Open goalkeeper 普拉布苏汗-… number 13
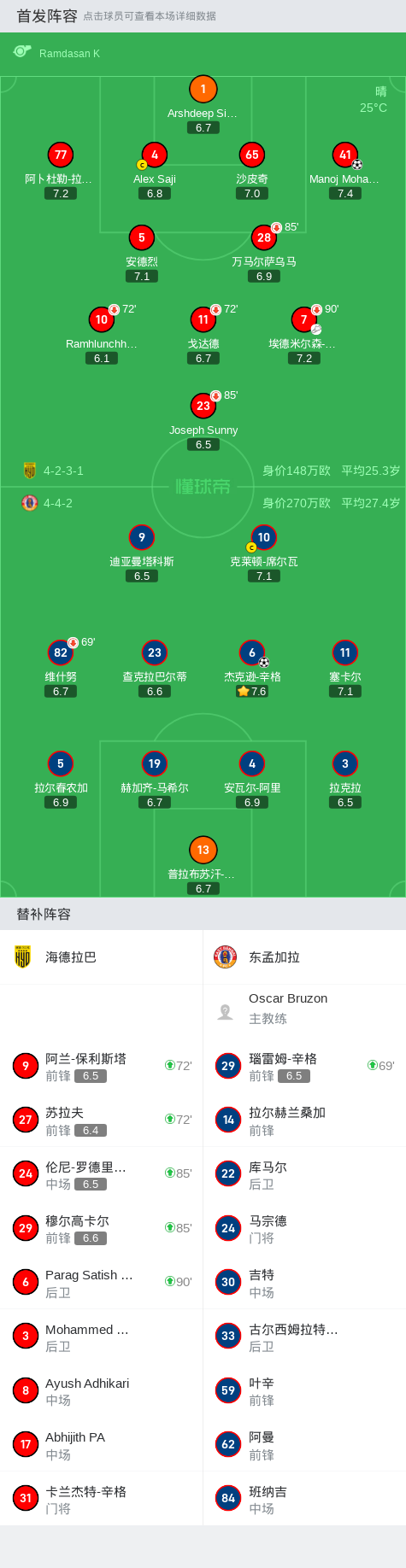 pos(203,865)
